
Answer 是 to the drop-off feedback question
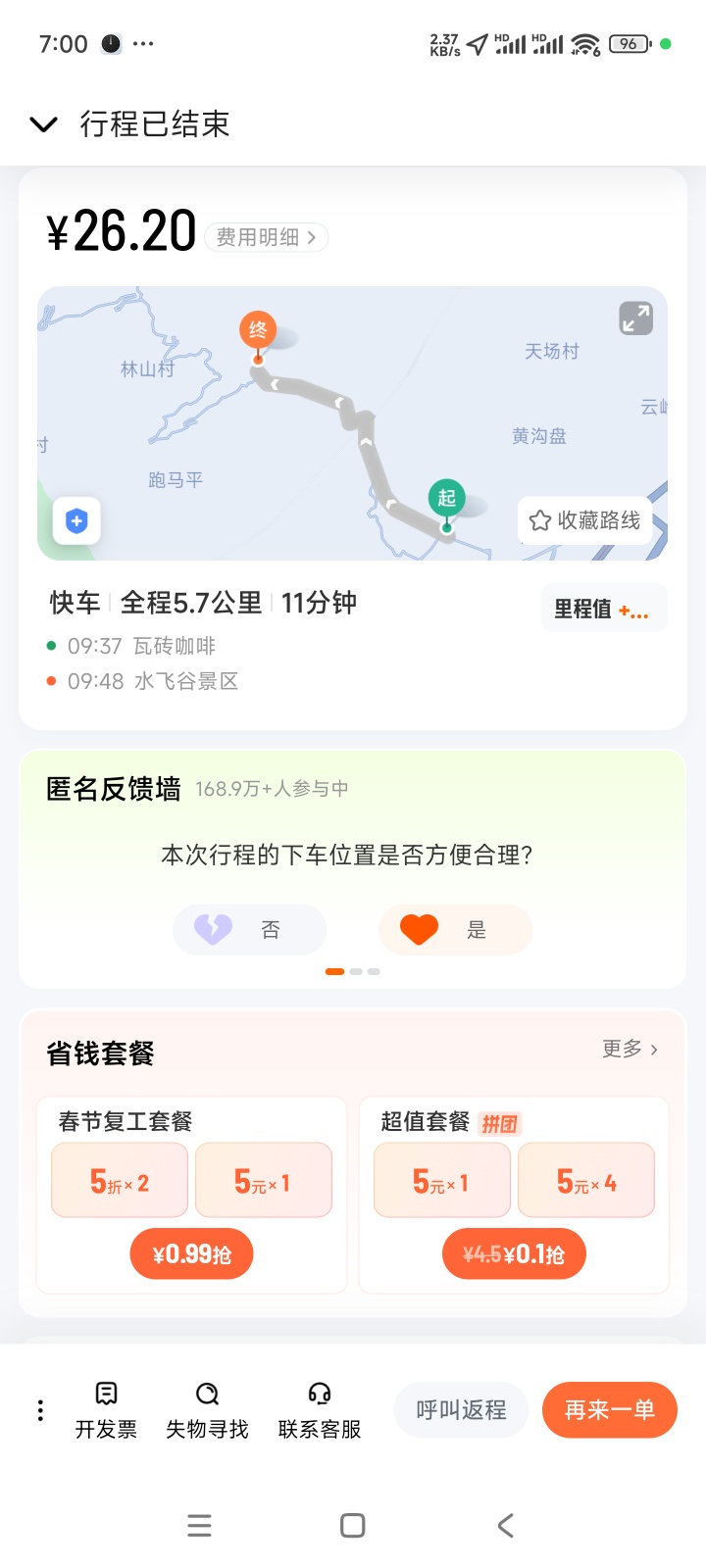(x=456, y=929)
